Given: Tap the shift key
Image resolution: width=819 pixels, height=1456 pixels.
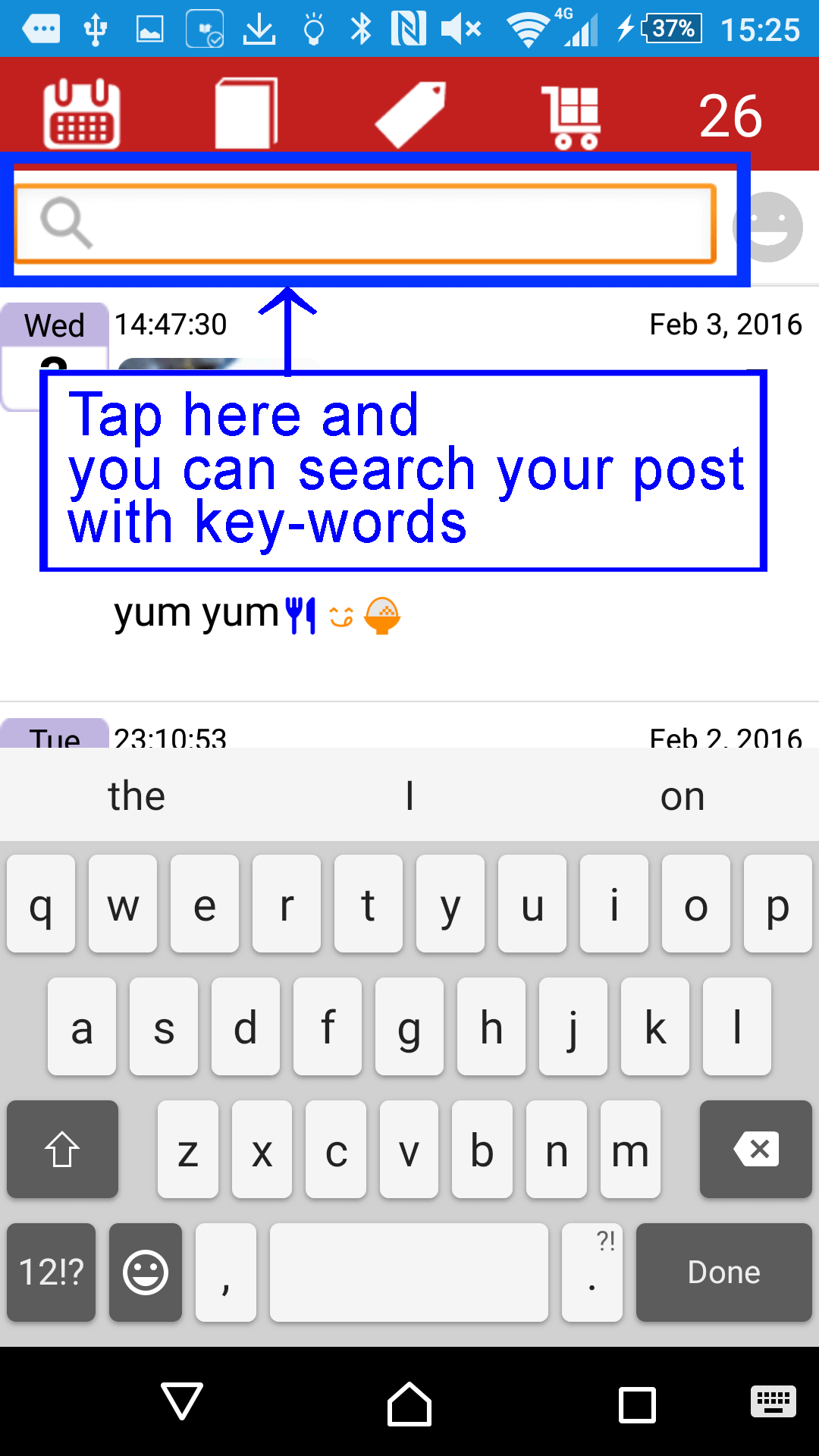Looking at the screenshot, I should (62, 1149).
